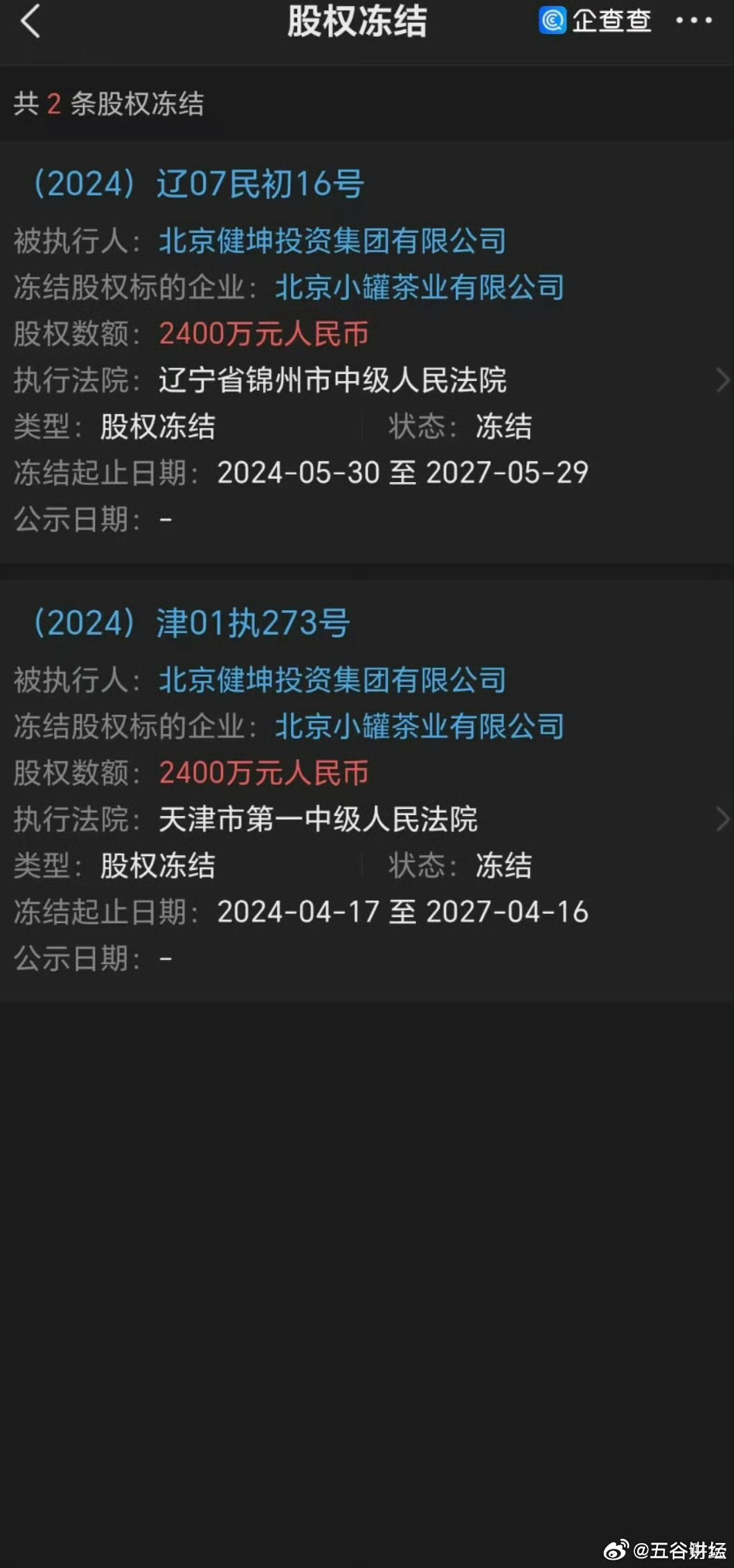
Task: Expand the 津01执273号 record chevron
Action: (720, 819)
